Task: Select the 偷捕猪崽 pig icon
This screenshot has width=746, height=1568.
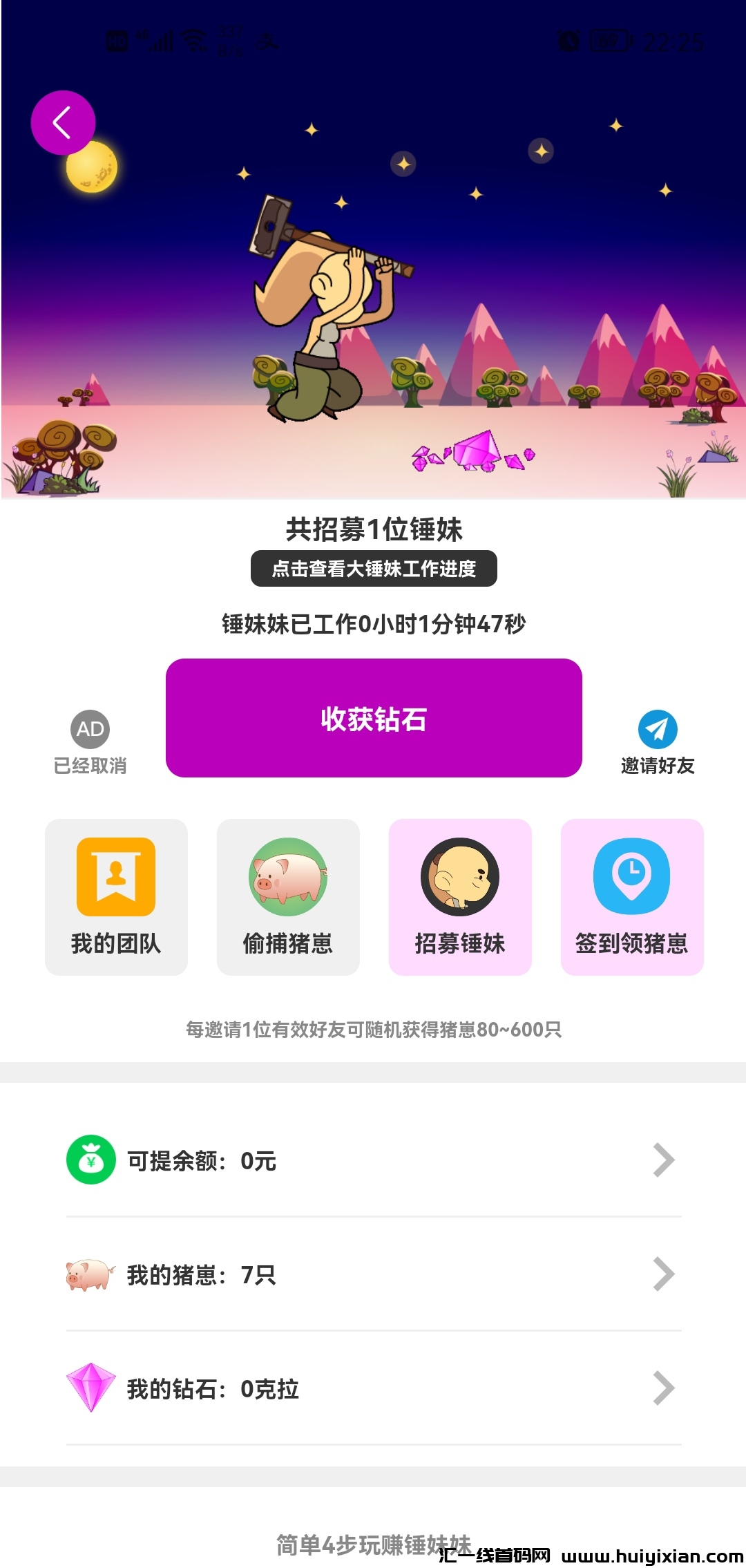Action: (x=287, y=878)
